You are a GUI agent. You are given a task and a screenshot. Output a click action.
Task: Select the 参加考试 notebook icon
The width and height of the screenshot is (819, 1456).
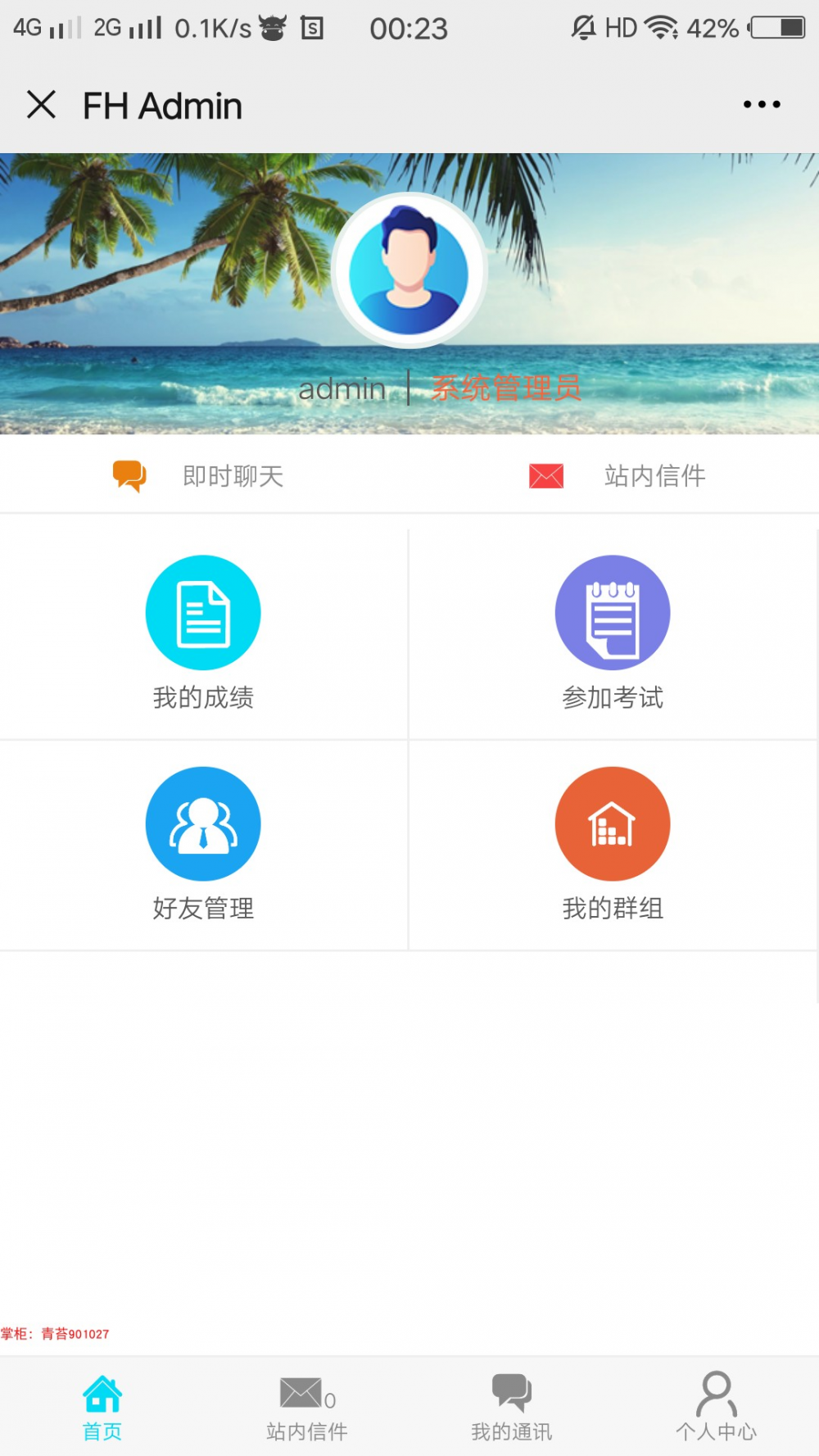click(x=613, y=612)
